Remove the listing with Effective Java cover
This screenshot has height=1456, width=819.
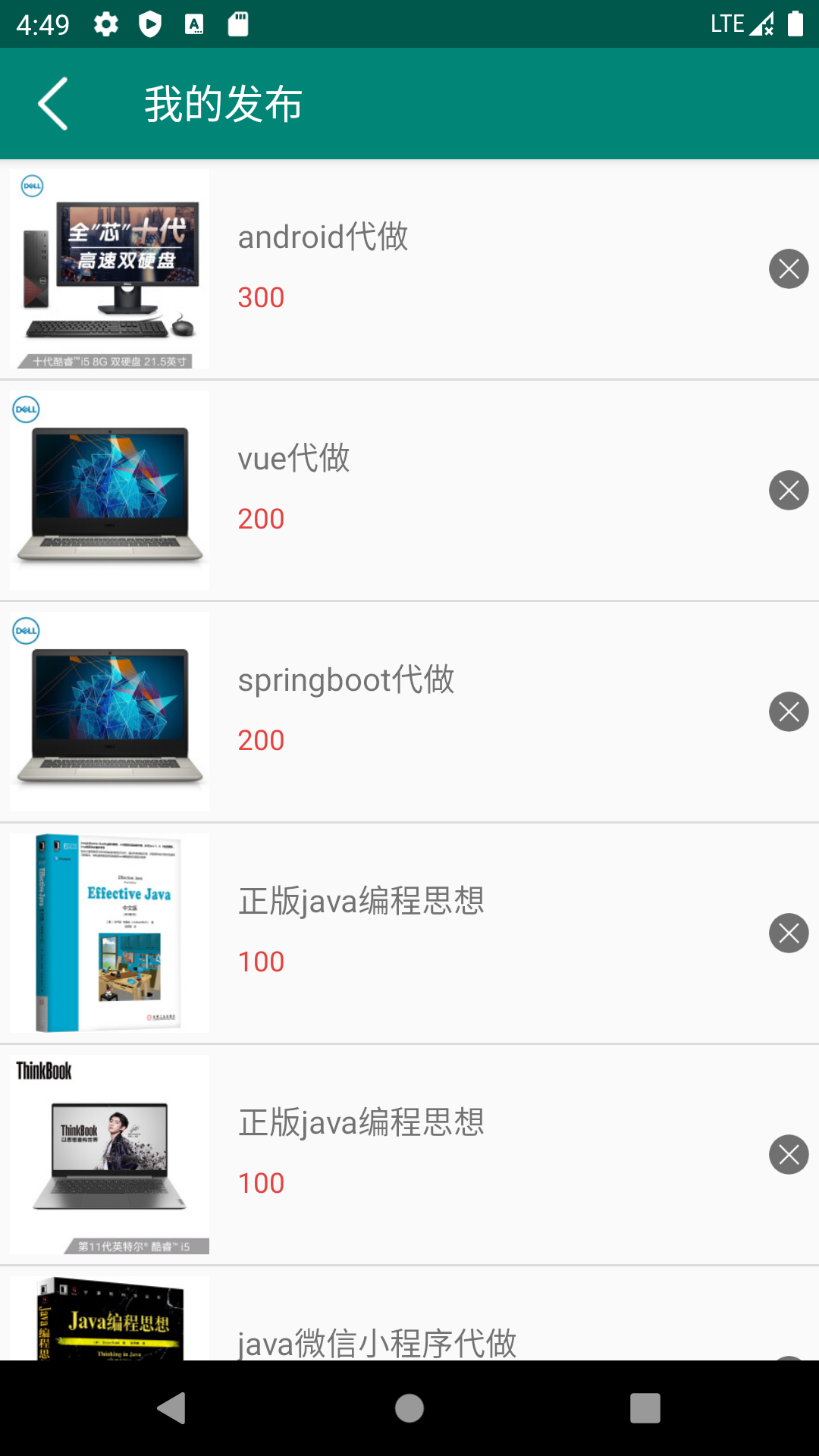tap(789, 934)
